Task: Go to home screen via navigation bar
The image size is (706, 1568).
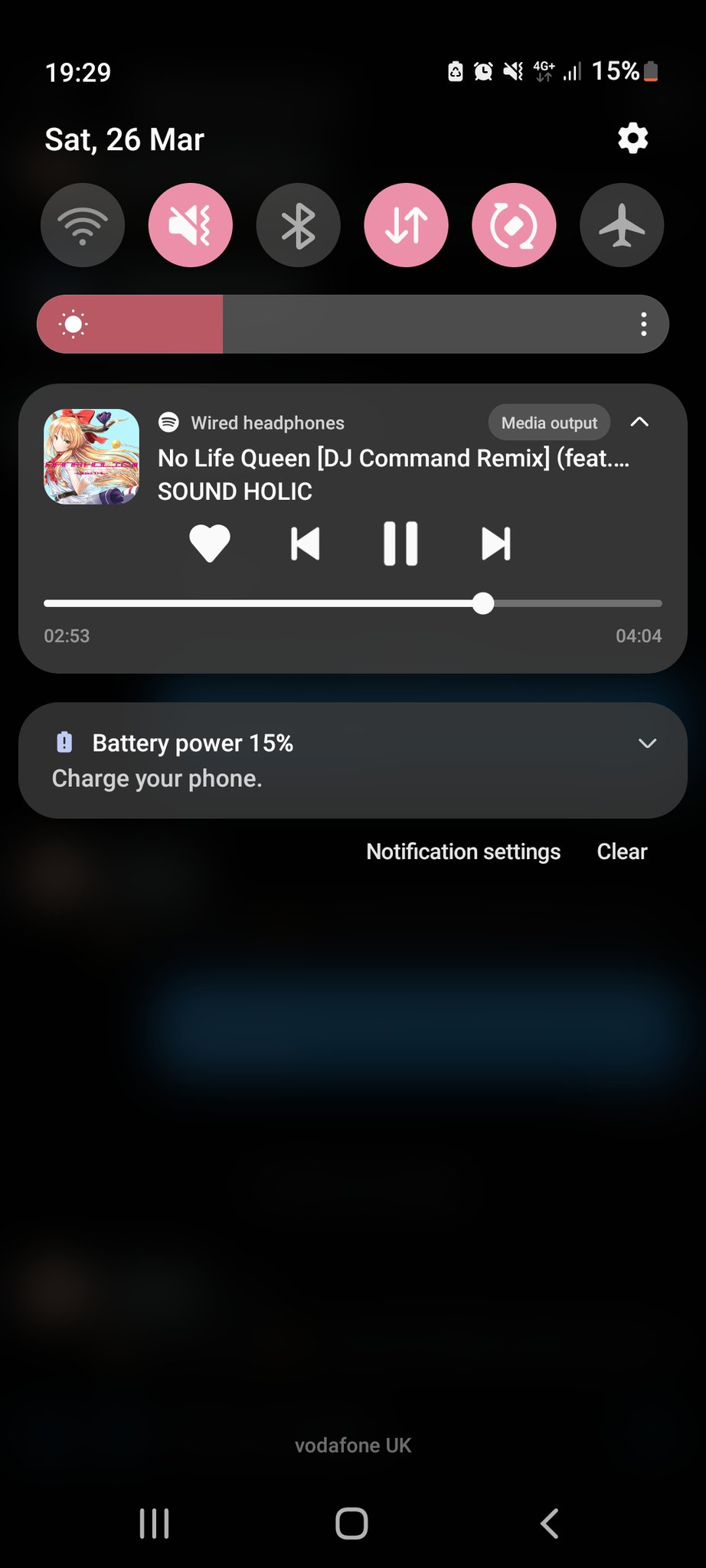Action: pyautogui.click(x=351, y=1524)
